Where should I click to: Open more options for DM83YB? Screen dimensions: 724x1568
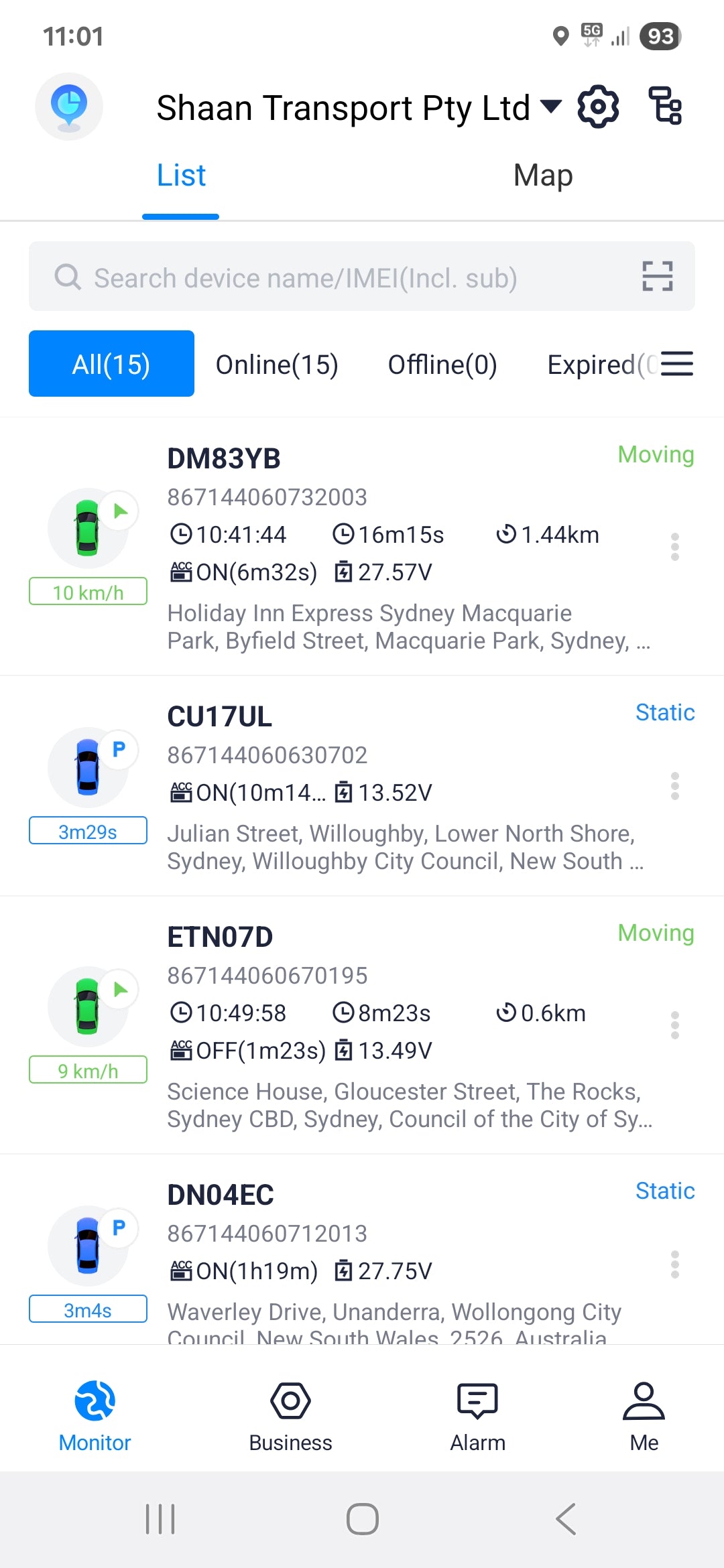(x=675, y=547)
